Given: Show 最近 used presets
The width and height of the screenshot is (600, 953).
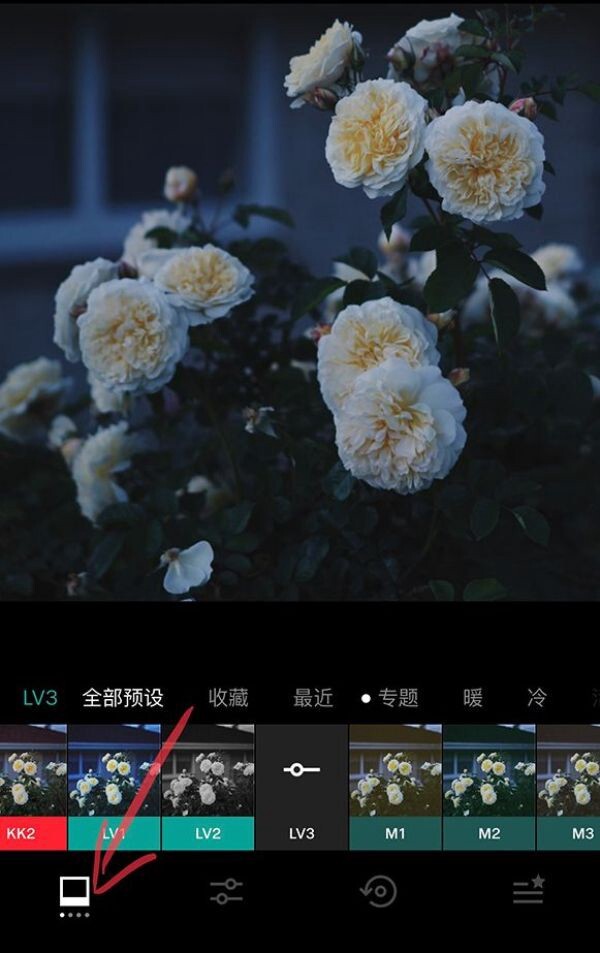Looking at the screenshot, I should tap(313, 698).
